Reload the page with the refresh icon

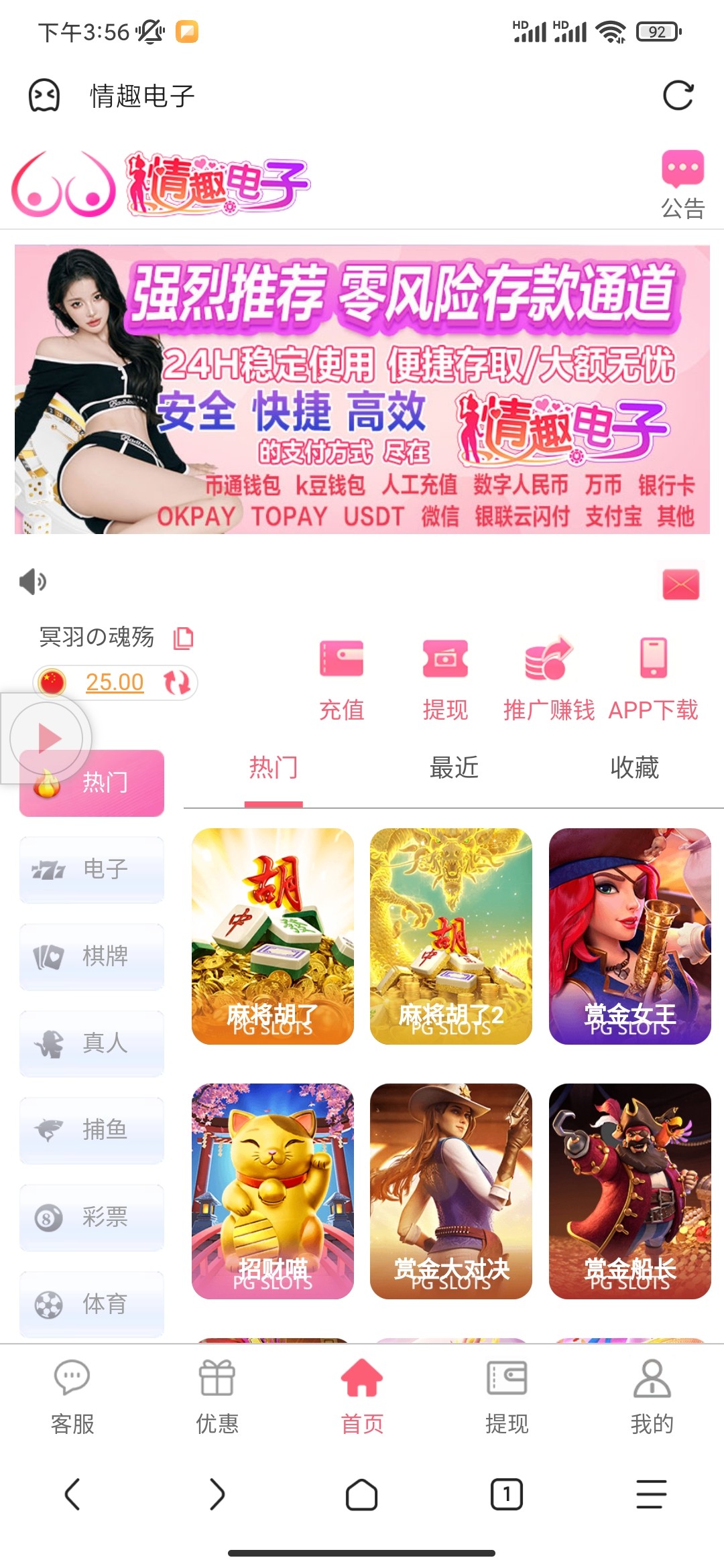[678, 96]
